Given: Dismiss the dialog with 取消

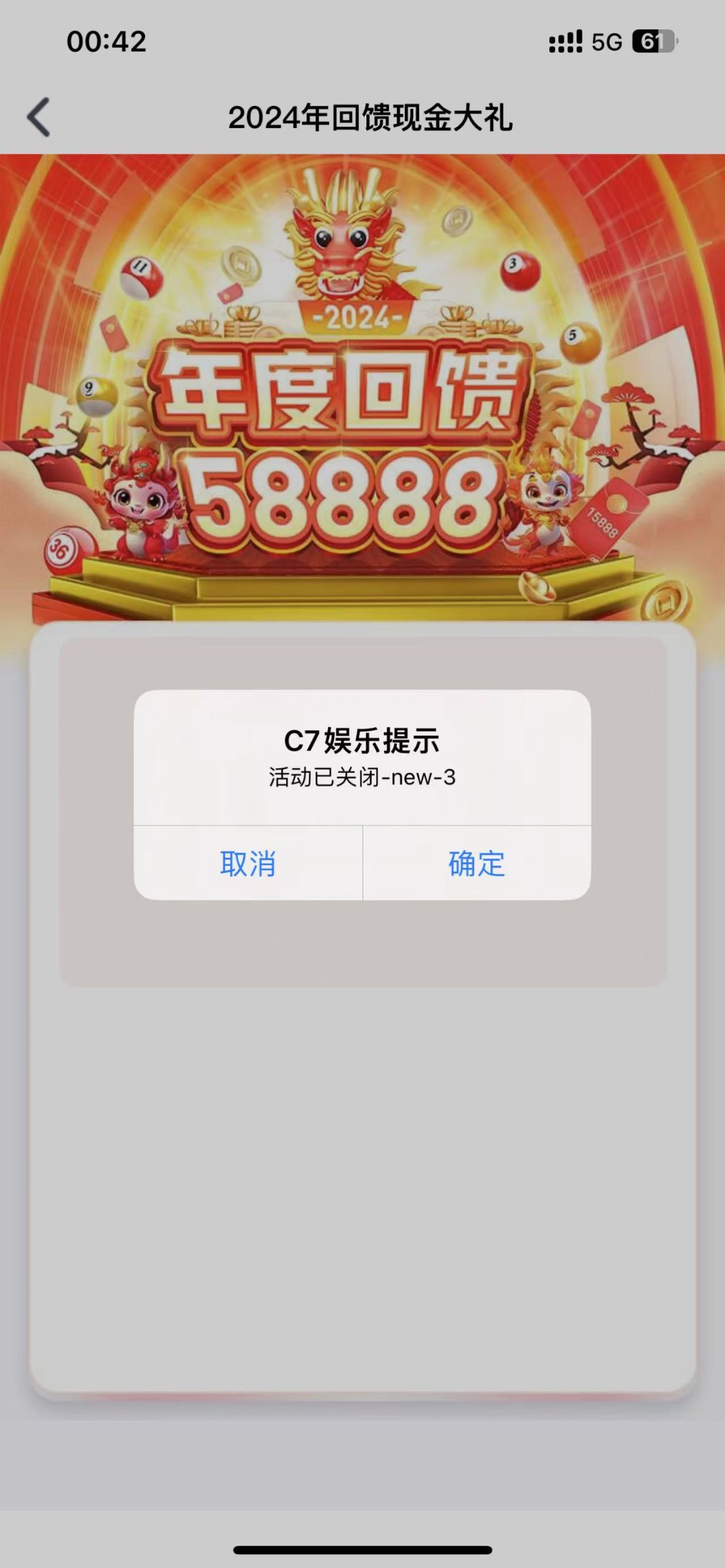Looking at the screenshot, I should coord(248,863).
